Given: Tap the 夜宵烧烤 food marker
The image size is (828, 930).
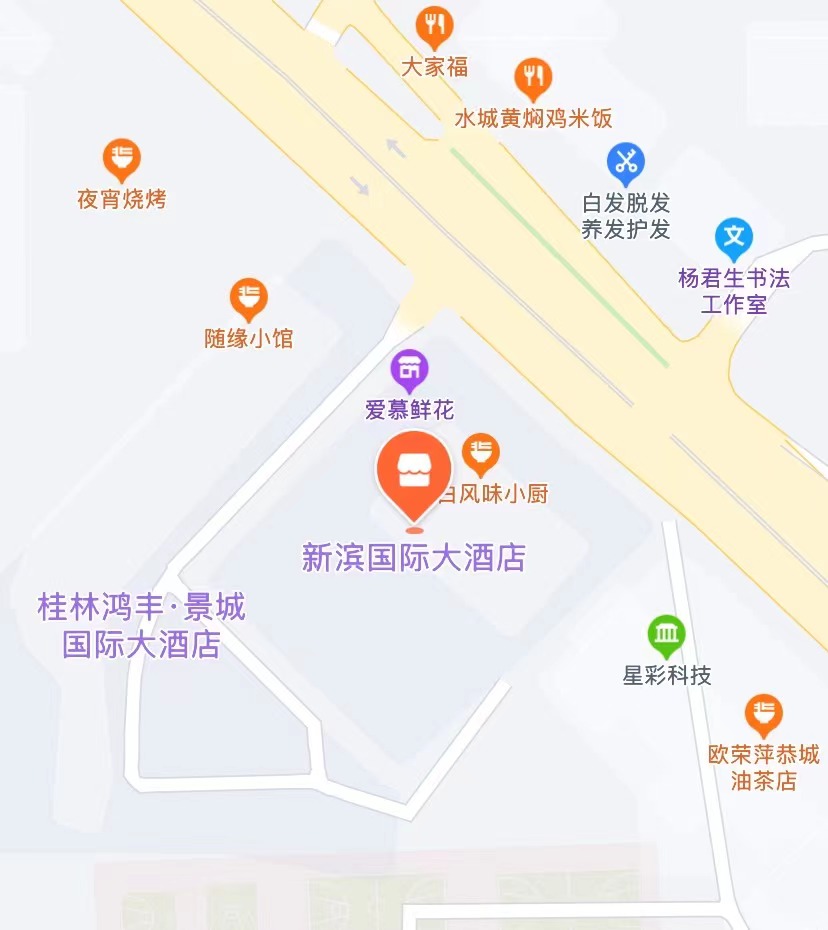Looking at the screenshot, I should pos(121,158).
